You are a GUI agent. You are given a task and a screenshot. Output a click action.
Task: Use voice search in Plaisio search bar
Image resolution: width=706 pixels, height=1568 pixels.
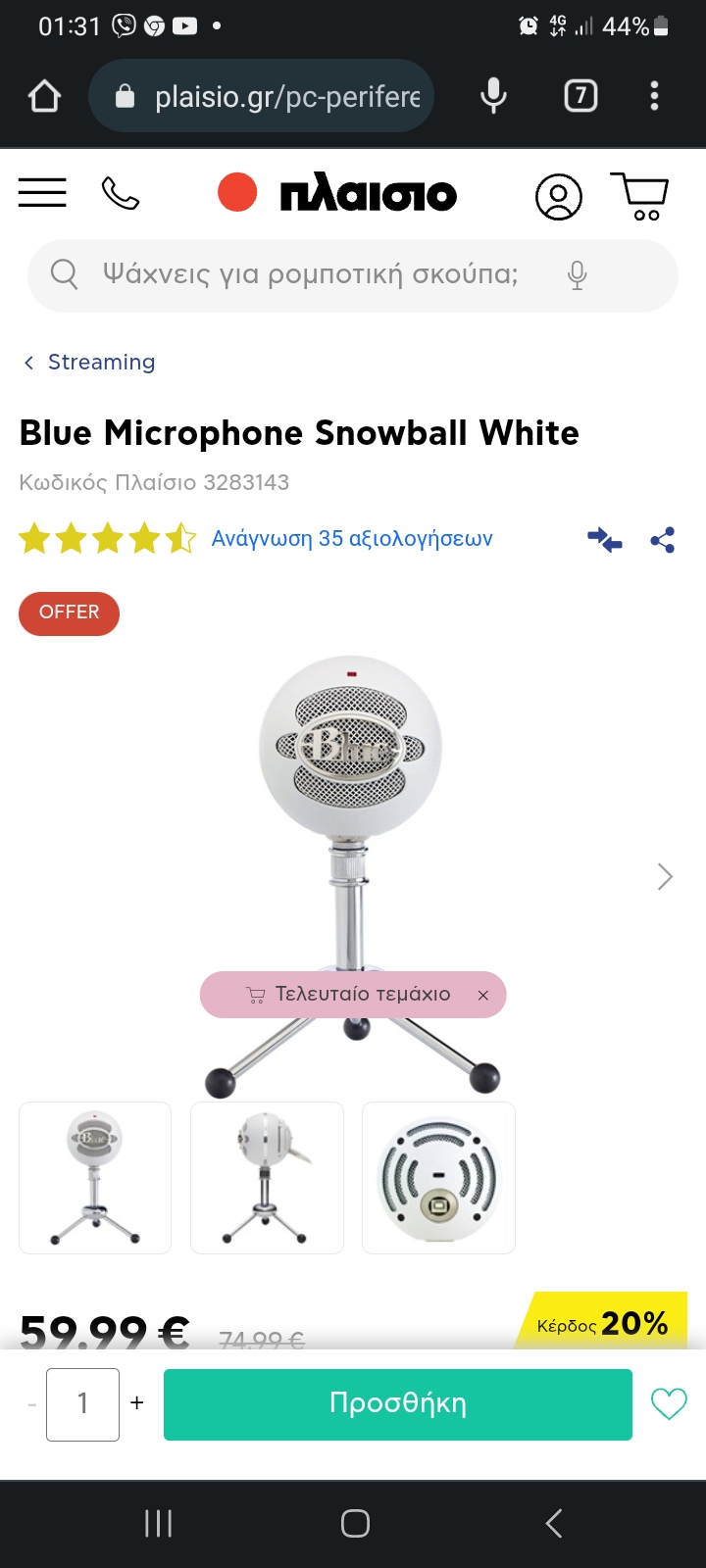coord(578,275)
